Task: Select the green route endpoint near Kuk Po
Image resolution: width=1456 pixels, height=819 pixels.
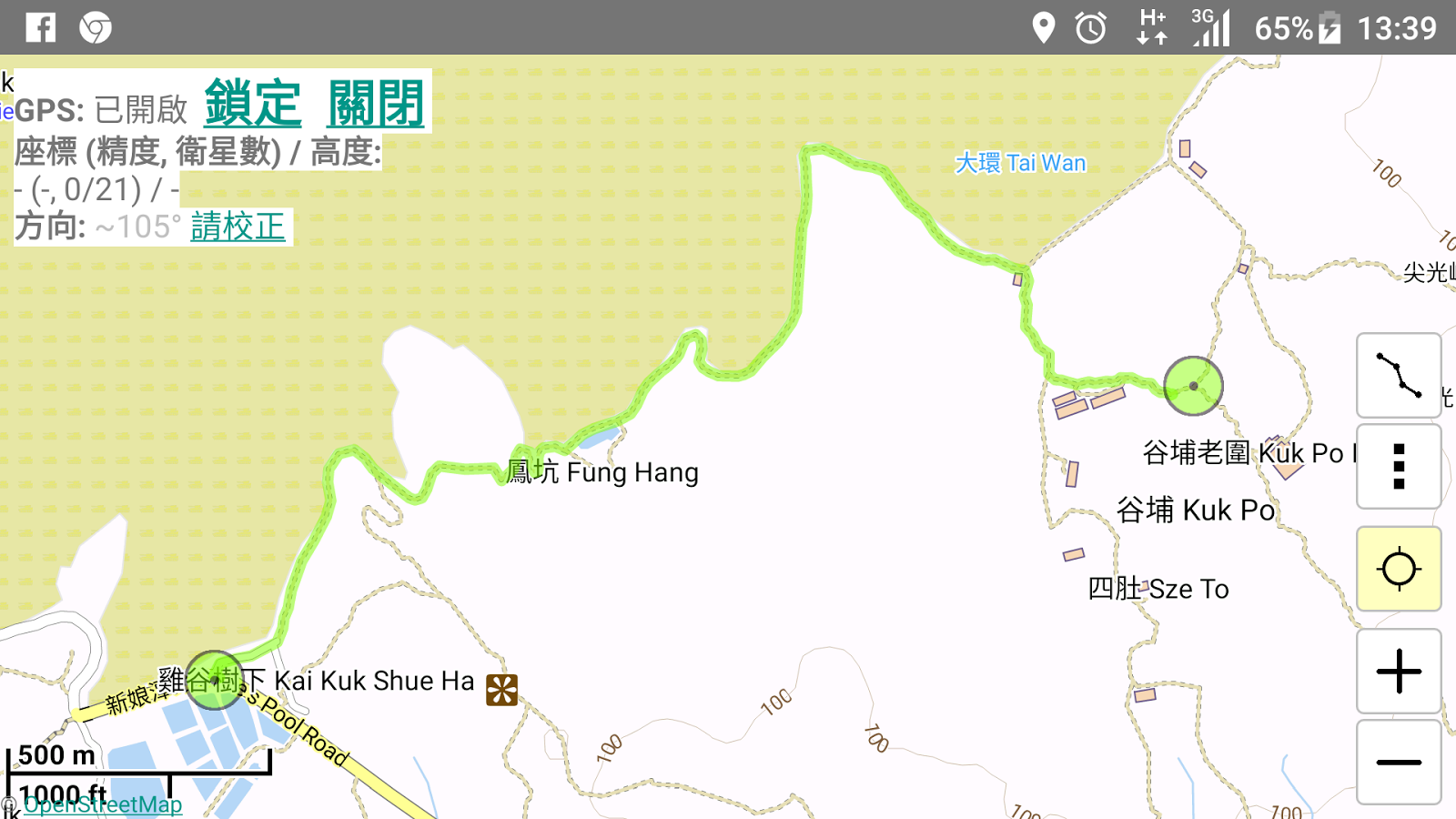Action: pos(1193,386)
